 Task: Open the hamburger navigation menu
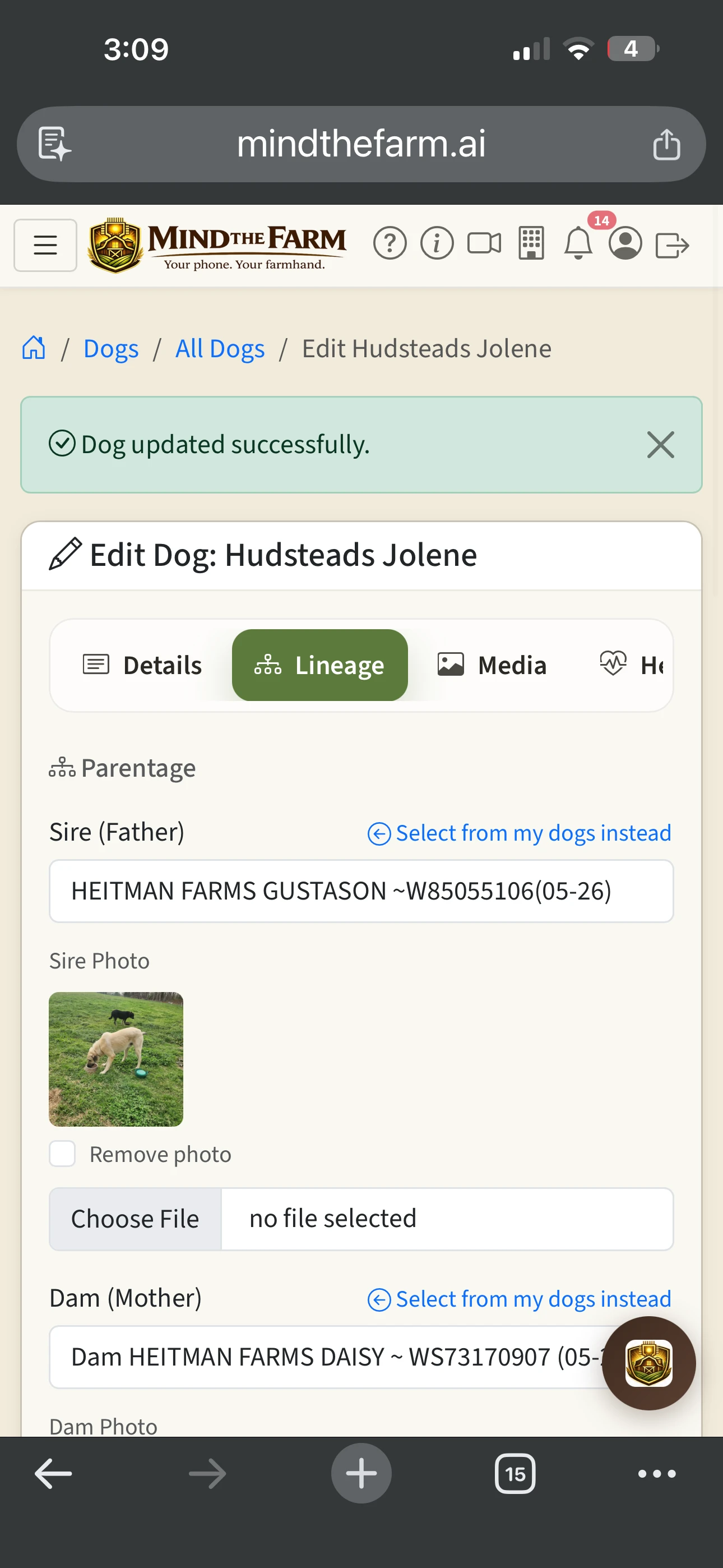[45, 244]
